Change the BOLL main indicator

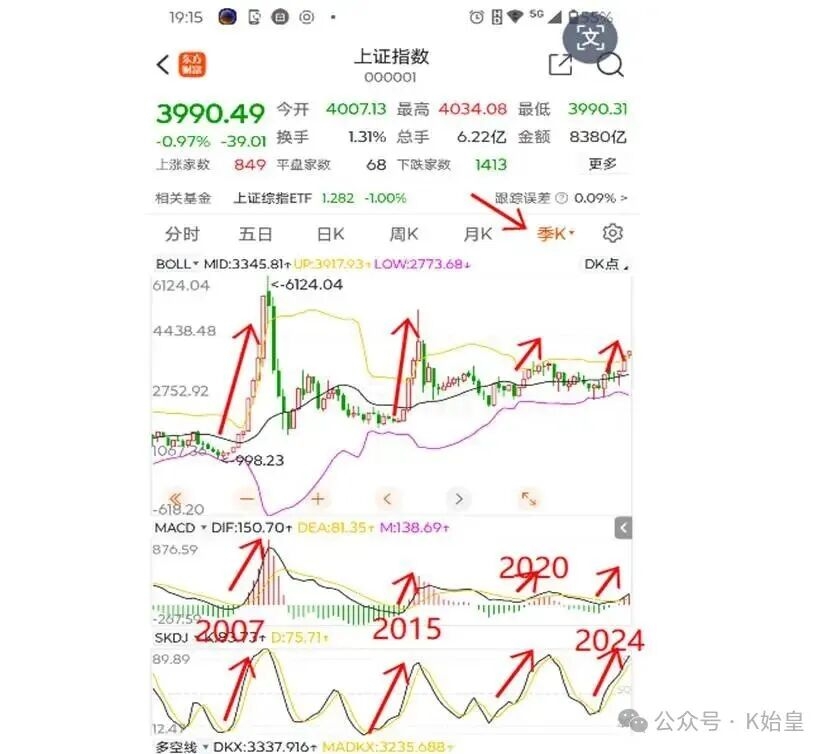[176, 265]
